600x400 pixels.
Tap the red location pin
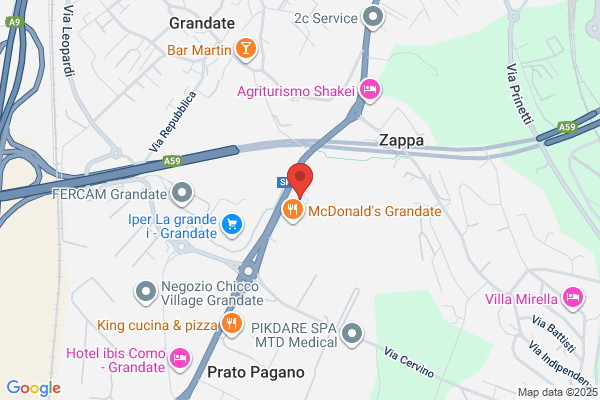[x=300, y=180]
